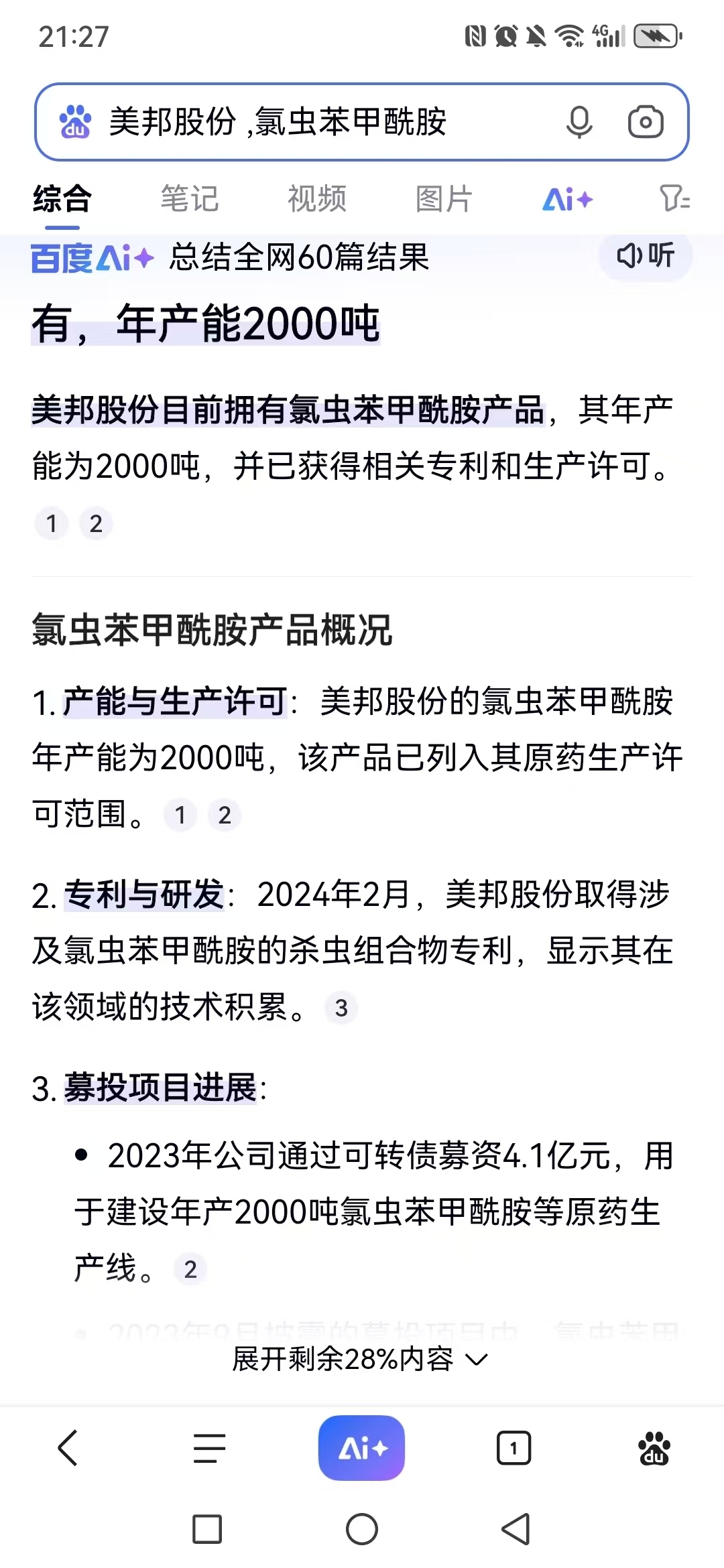
Task: Tap the system home button
Action: (x=362, y=1529)
